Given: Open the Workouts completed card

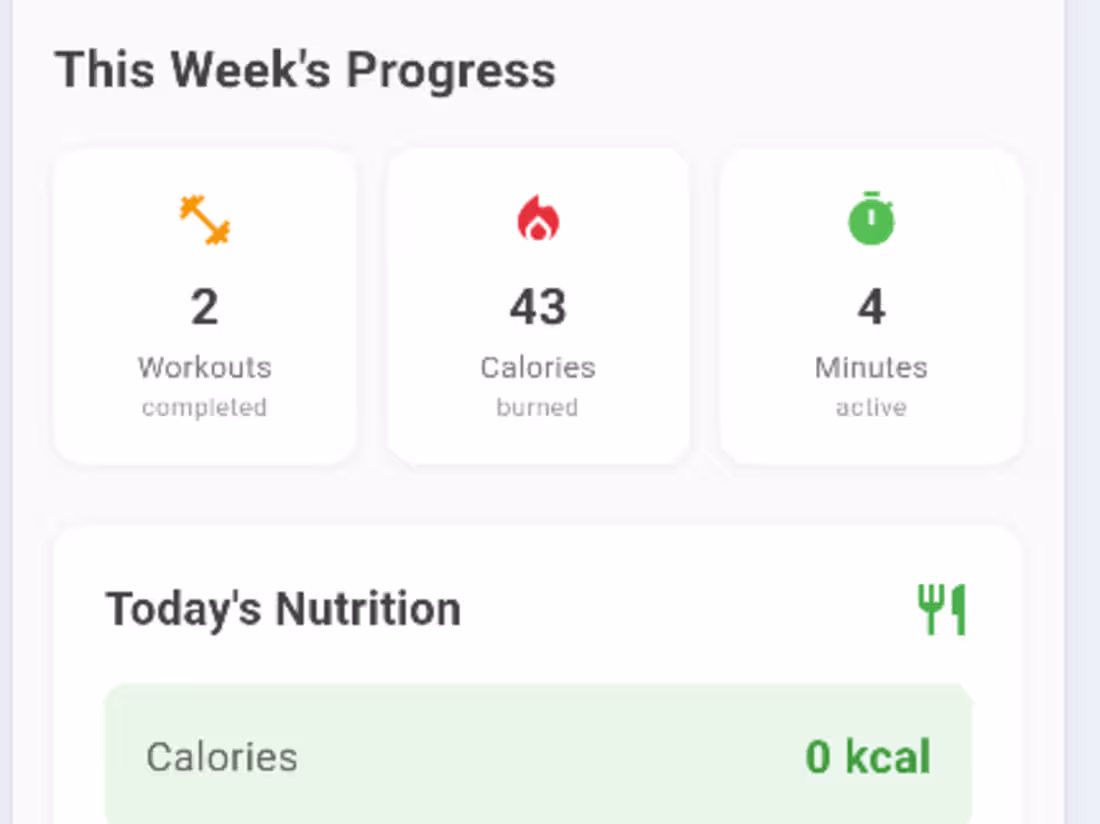Looking at the screenshot, I should pyautogui.click(x=205, y=307).
